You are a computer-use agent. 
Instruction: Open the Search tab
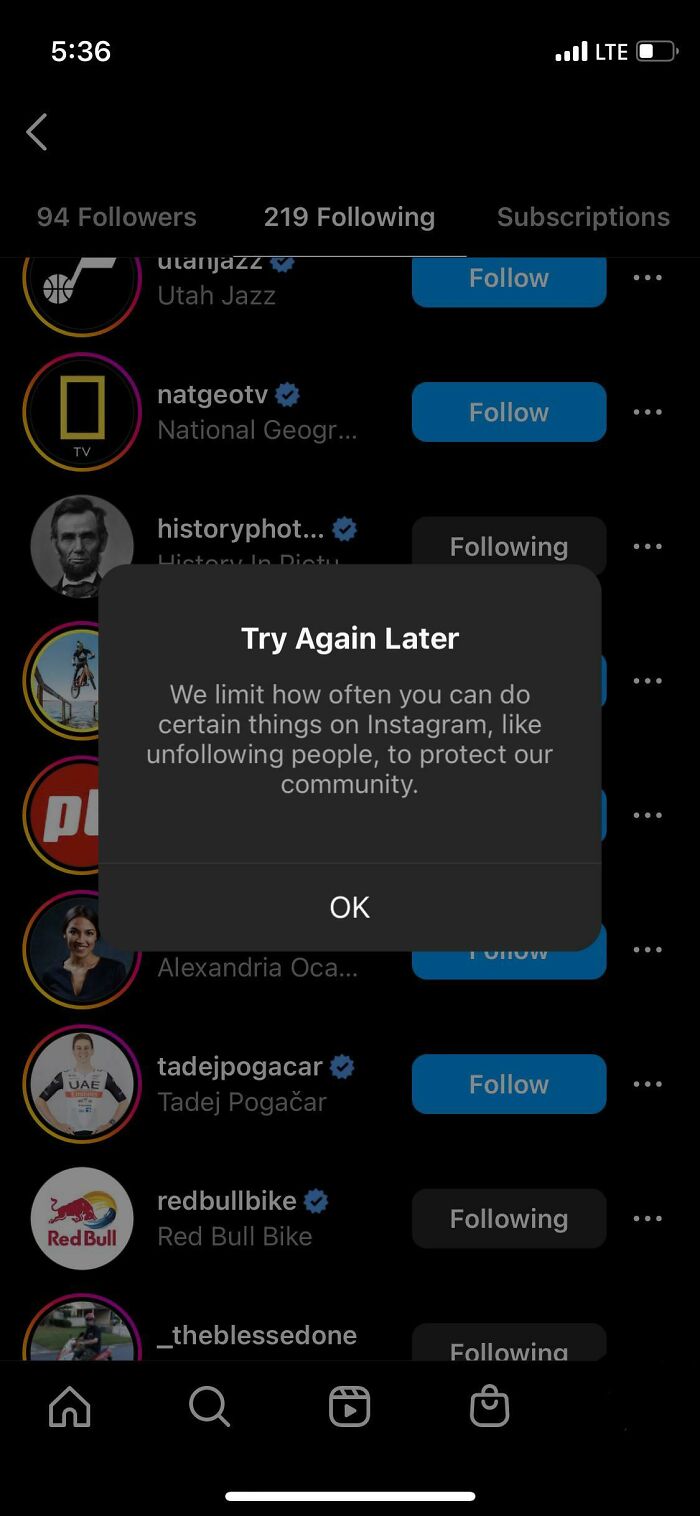pyautogui.click(x=209, y=1408)
